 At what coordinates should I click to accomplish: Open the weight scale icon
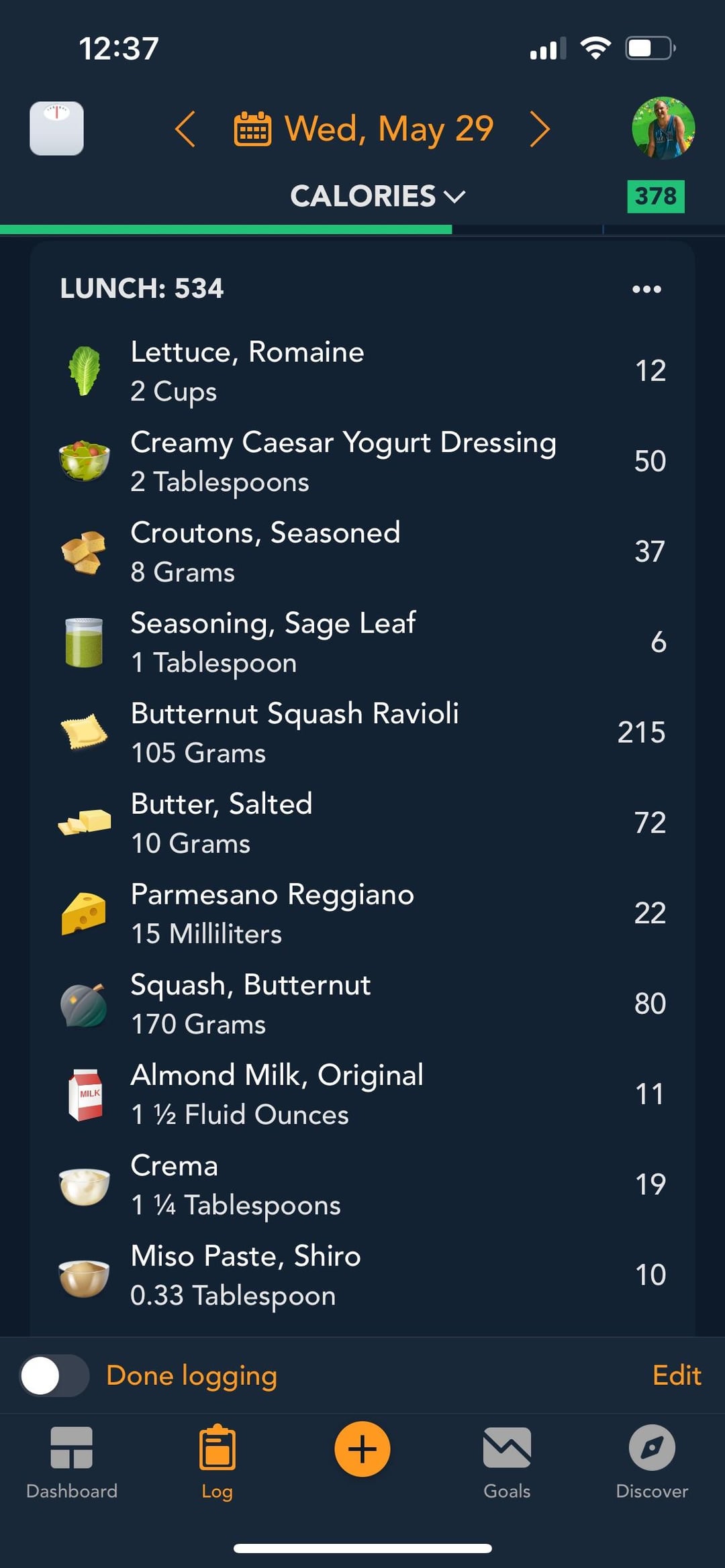[x=56, y=128]
